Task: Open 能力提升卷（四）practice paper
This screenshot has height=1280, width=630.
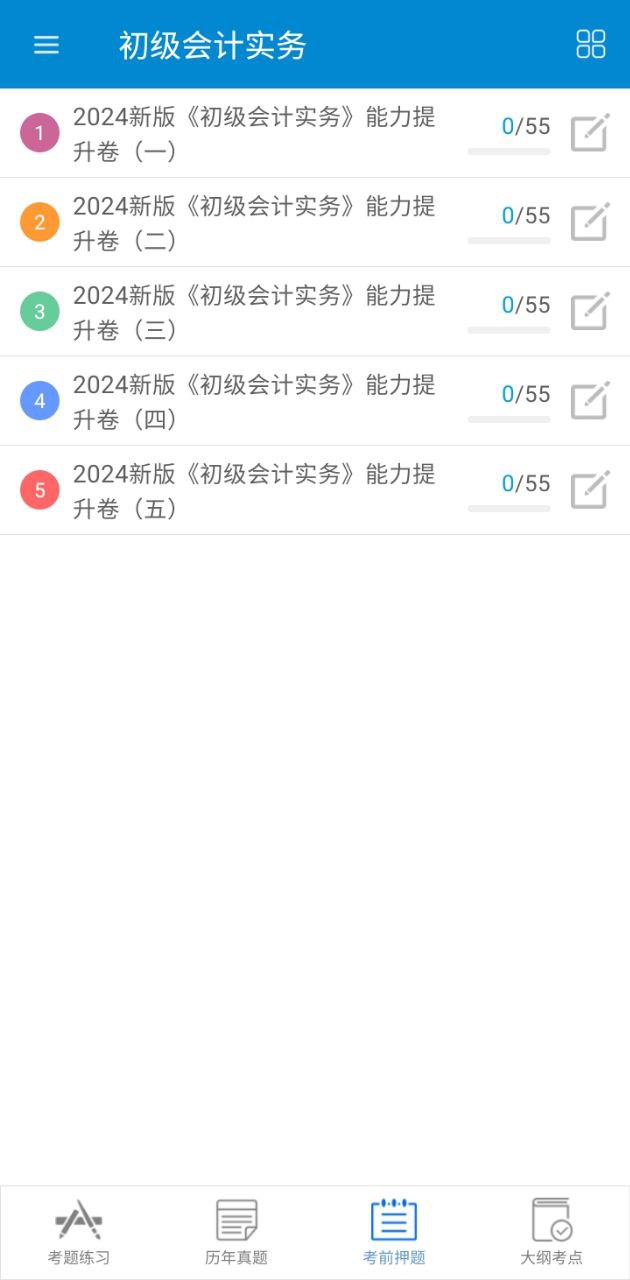Action: 254,401
